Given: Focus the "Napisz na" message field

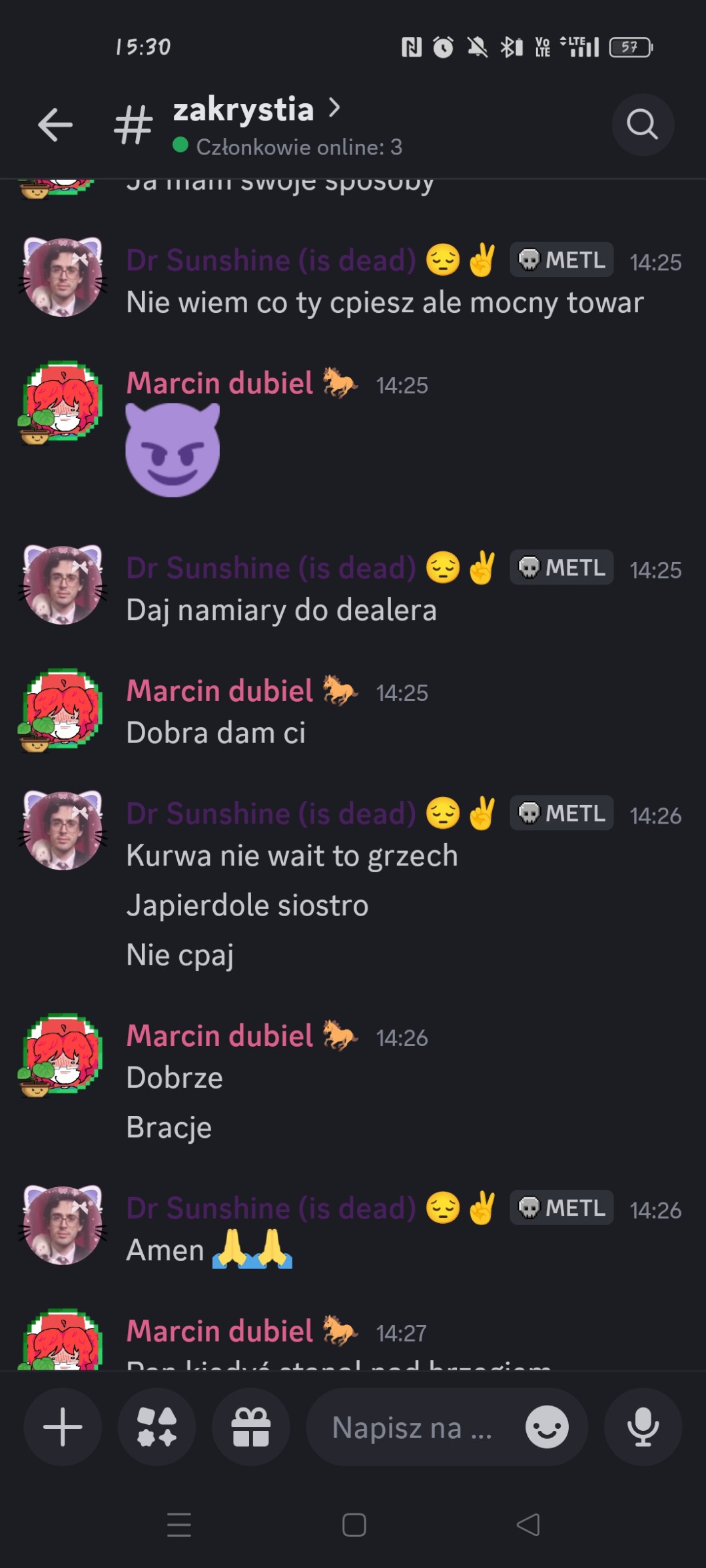Looking at the screenshot, I should [413, 1427].
